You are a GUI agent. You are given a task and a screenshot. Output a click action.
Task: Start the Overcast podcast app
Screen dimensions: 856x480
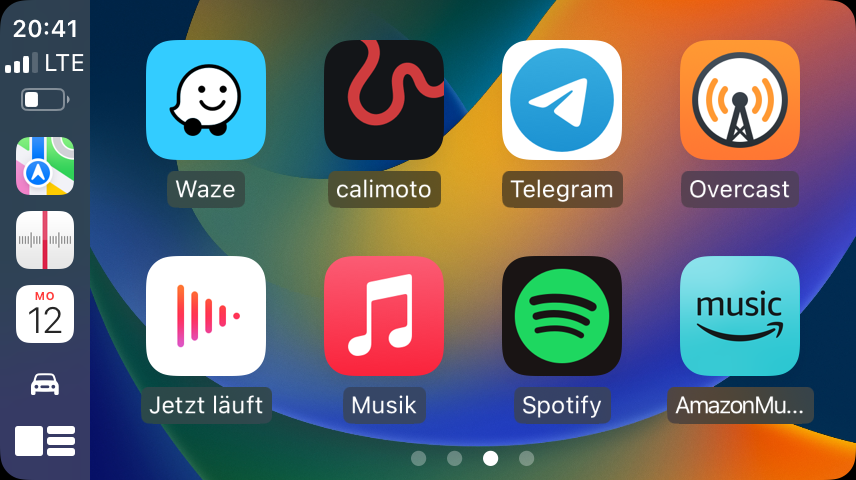click(x=740, y=100)
